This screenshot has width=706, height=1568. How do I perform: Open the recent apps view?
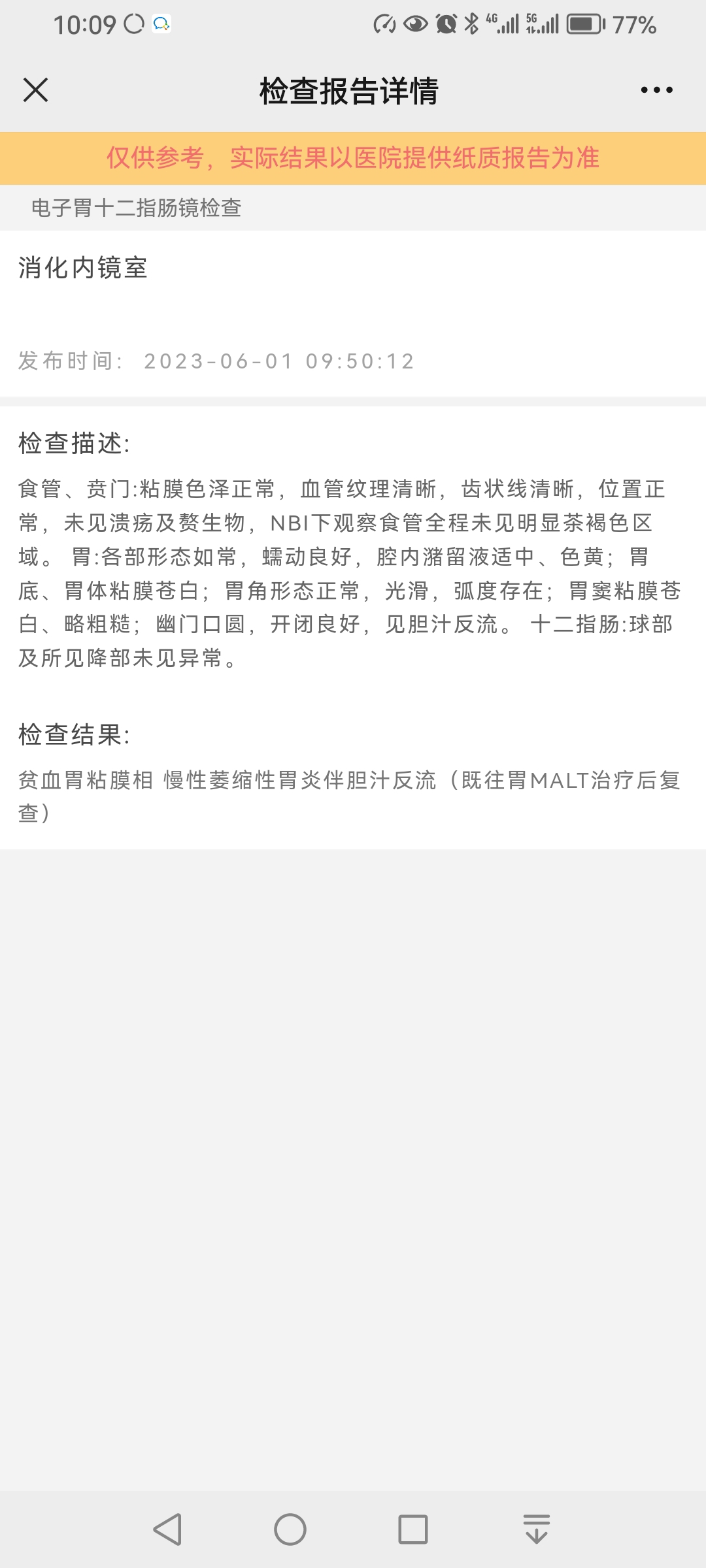coord(413,1529)
